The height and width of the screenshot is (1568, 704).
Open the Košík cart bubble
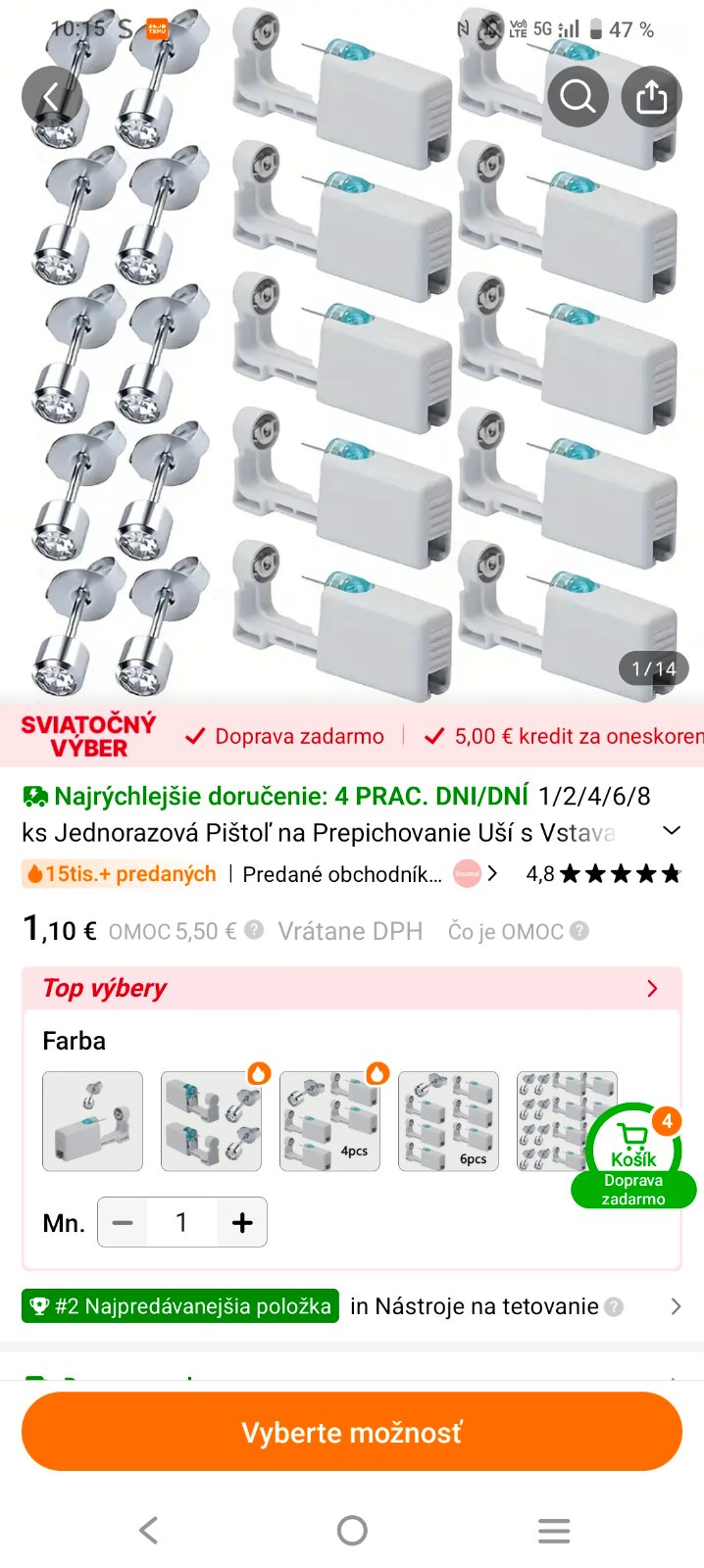633,1154
